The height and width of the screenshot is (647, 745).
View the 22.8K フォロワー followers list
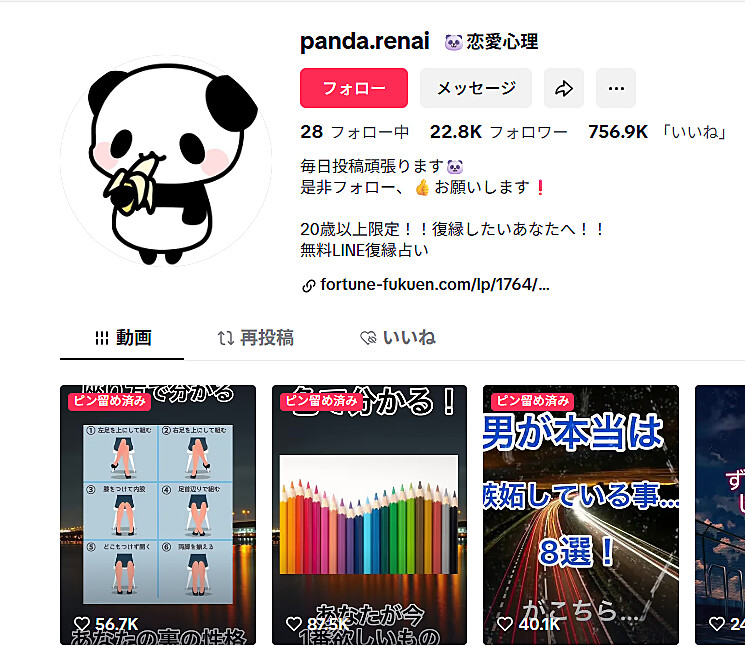(498, 132)
